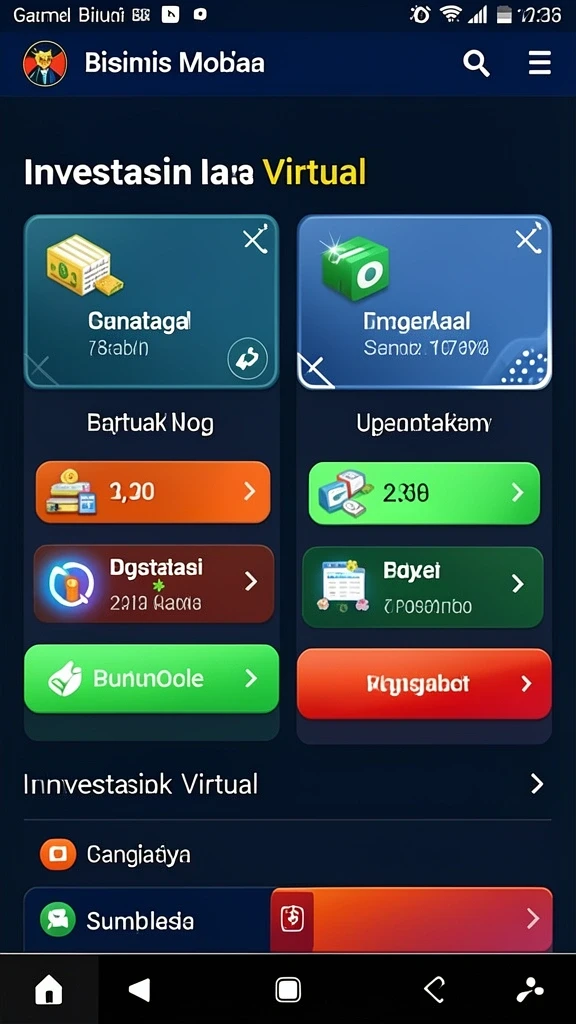The image size is (576, 1024).
Task: Open recent apps square button
Action: click(x=288, y=990)
